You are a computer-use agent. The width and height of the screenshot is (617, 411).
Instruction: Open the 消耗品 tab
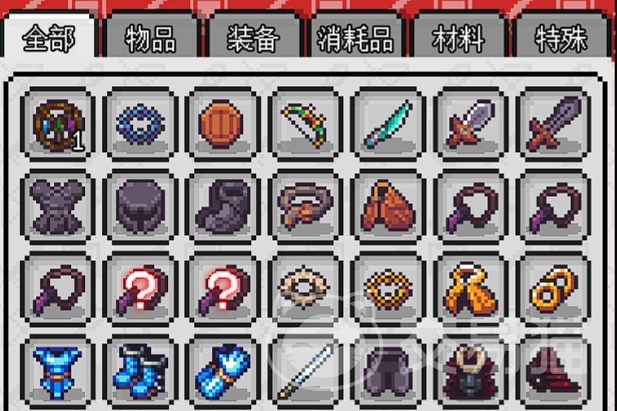click(356, 37)
